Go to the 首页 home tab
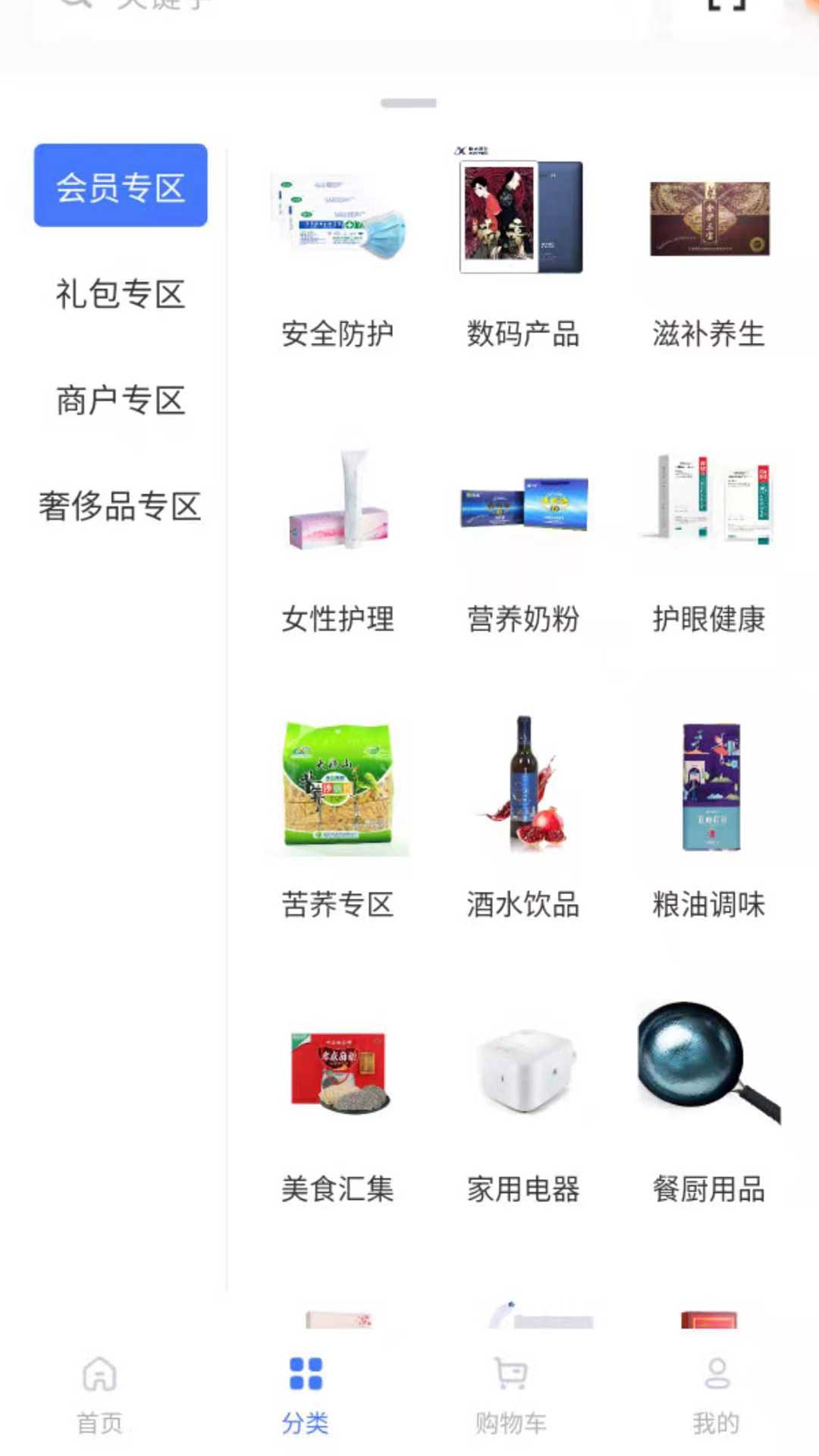The height and width of the screenshot is (1456, 819). (99, 1395)
